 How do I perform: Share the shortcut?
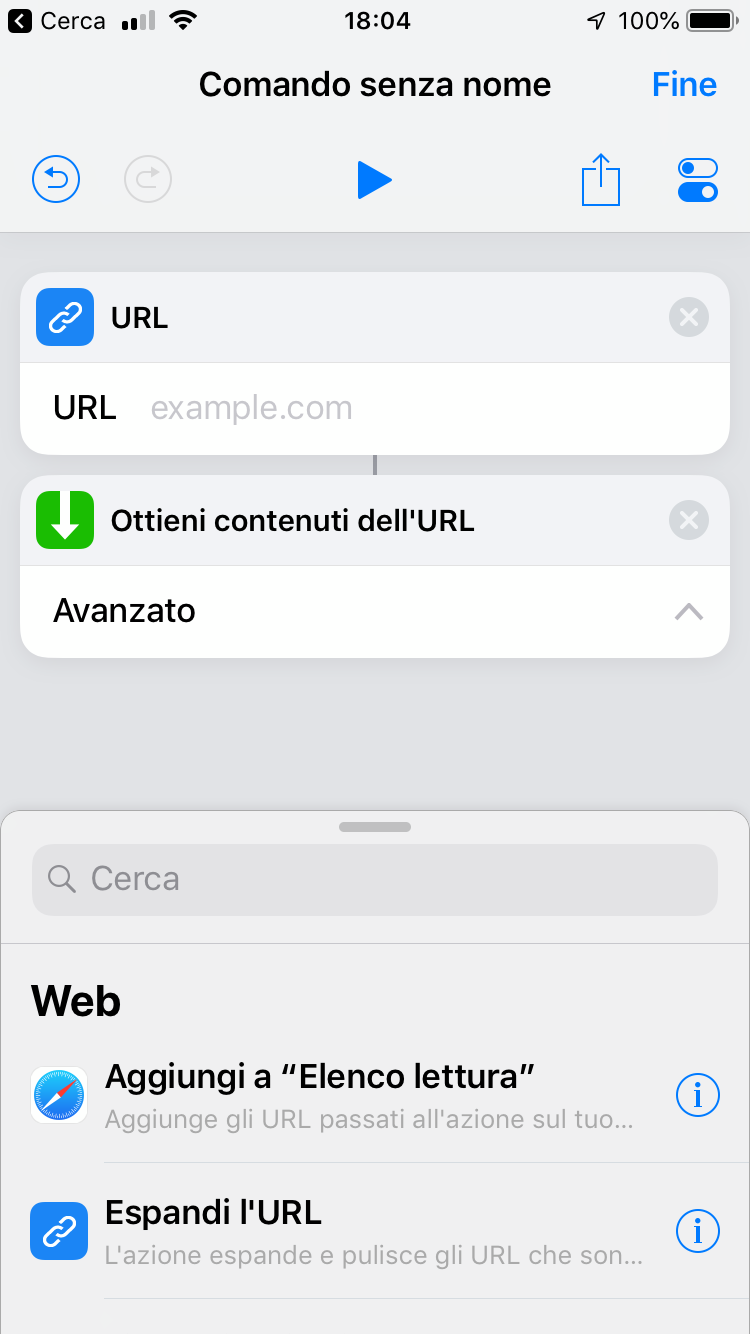point(601,180)
